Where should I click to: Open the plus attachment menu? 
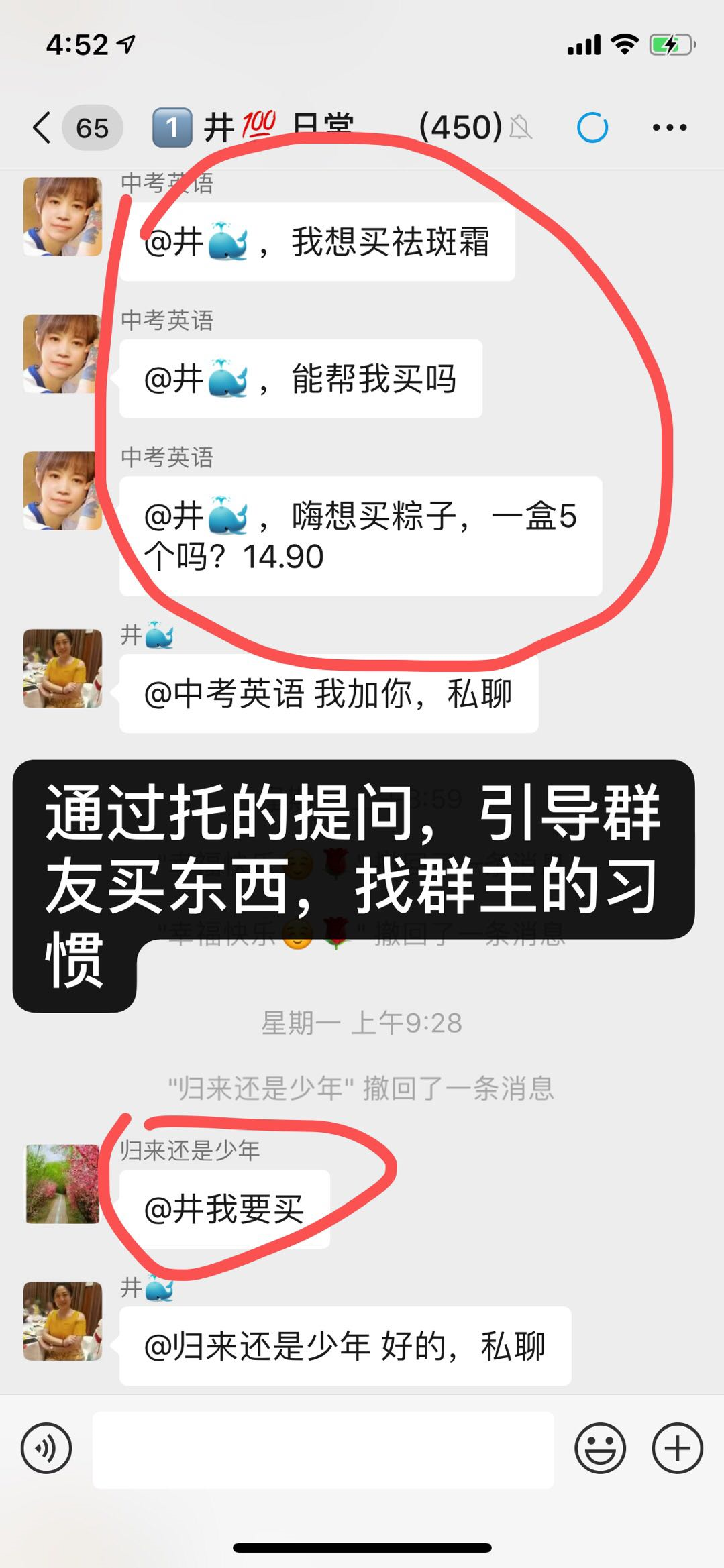[x=677, y=1448]
